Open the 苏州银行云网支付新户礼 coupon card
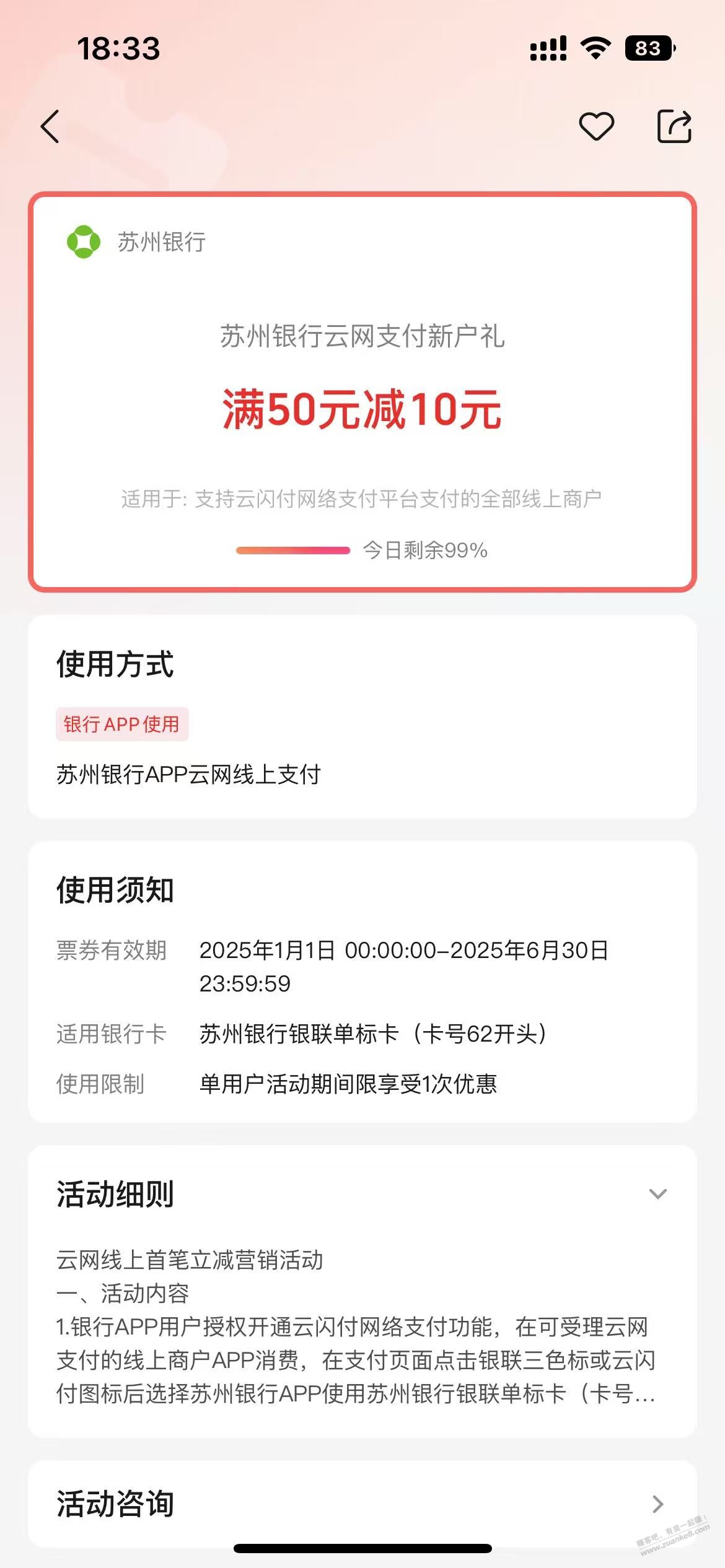725x1568 pixels. coord(362,392)
